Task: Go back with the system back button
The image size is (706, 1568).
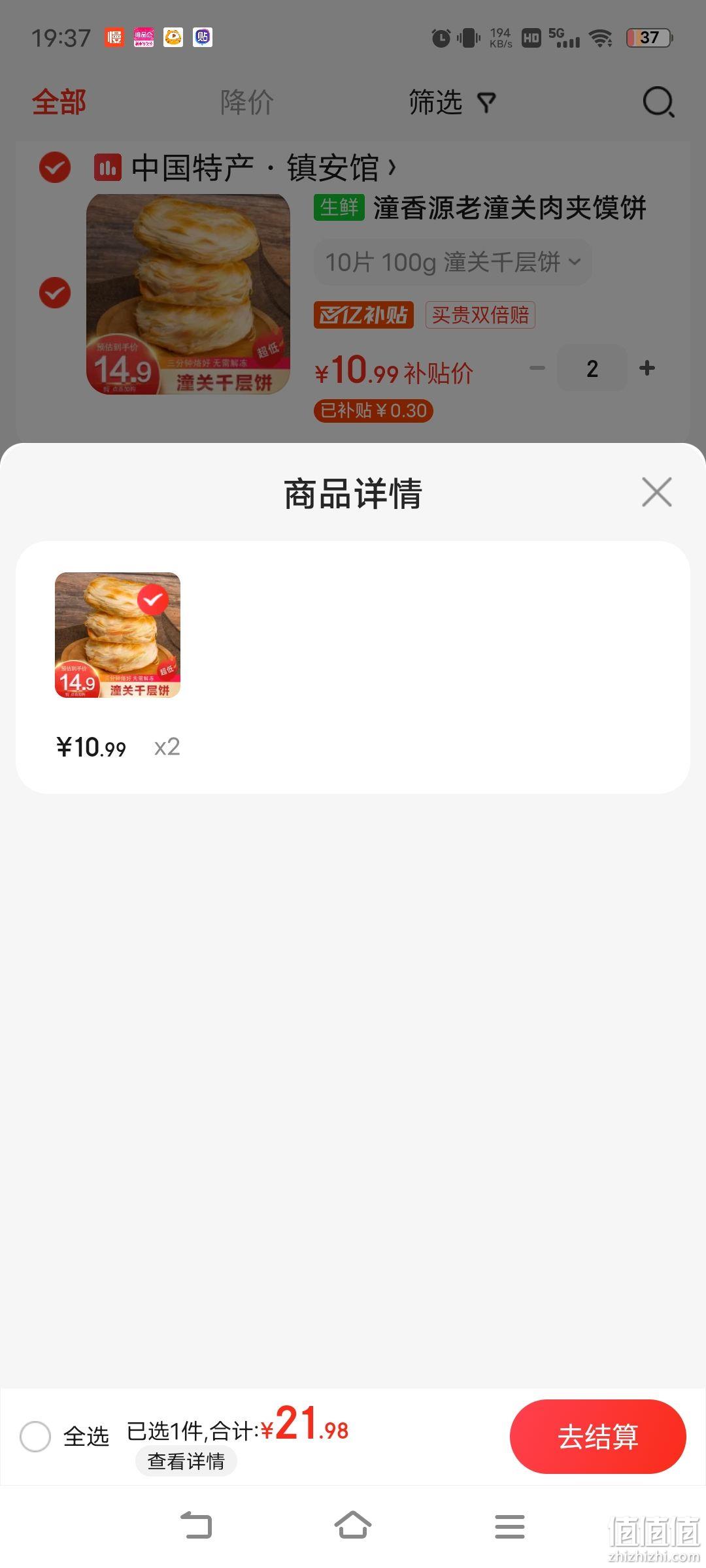Action: pyautogui.click(x=196, y=1526)
